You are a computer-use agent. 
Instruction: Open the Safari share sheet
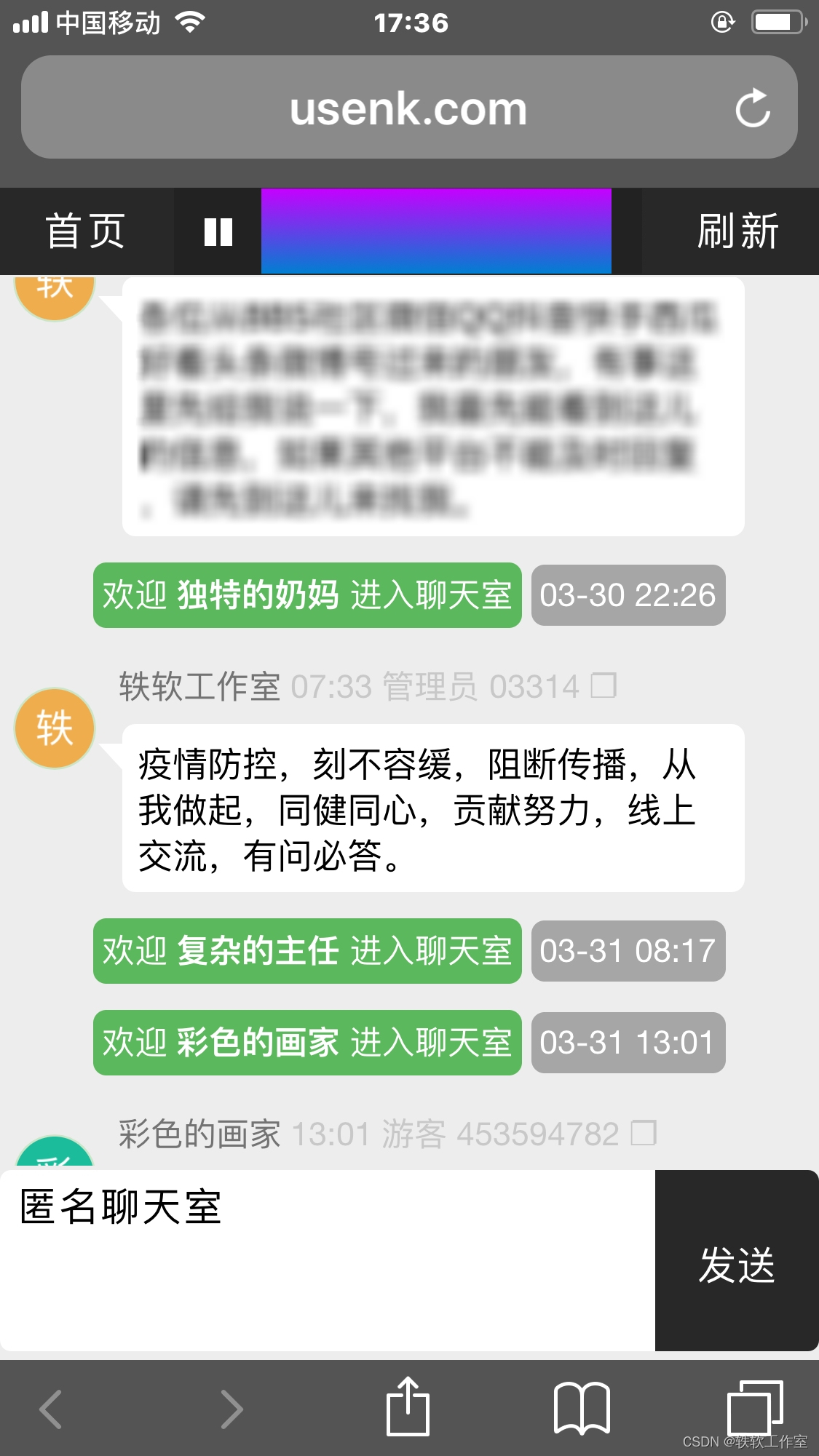pyautogui.click(x=408, y=1406)
